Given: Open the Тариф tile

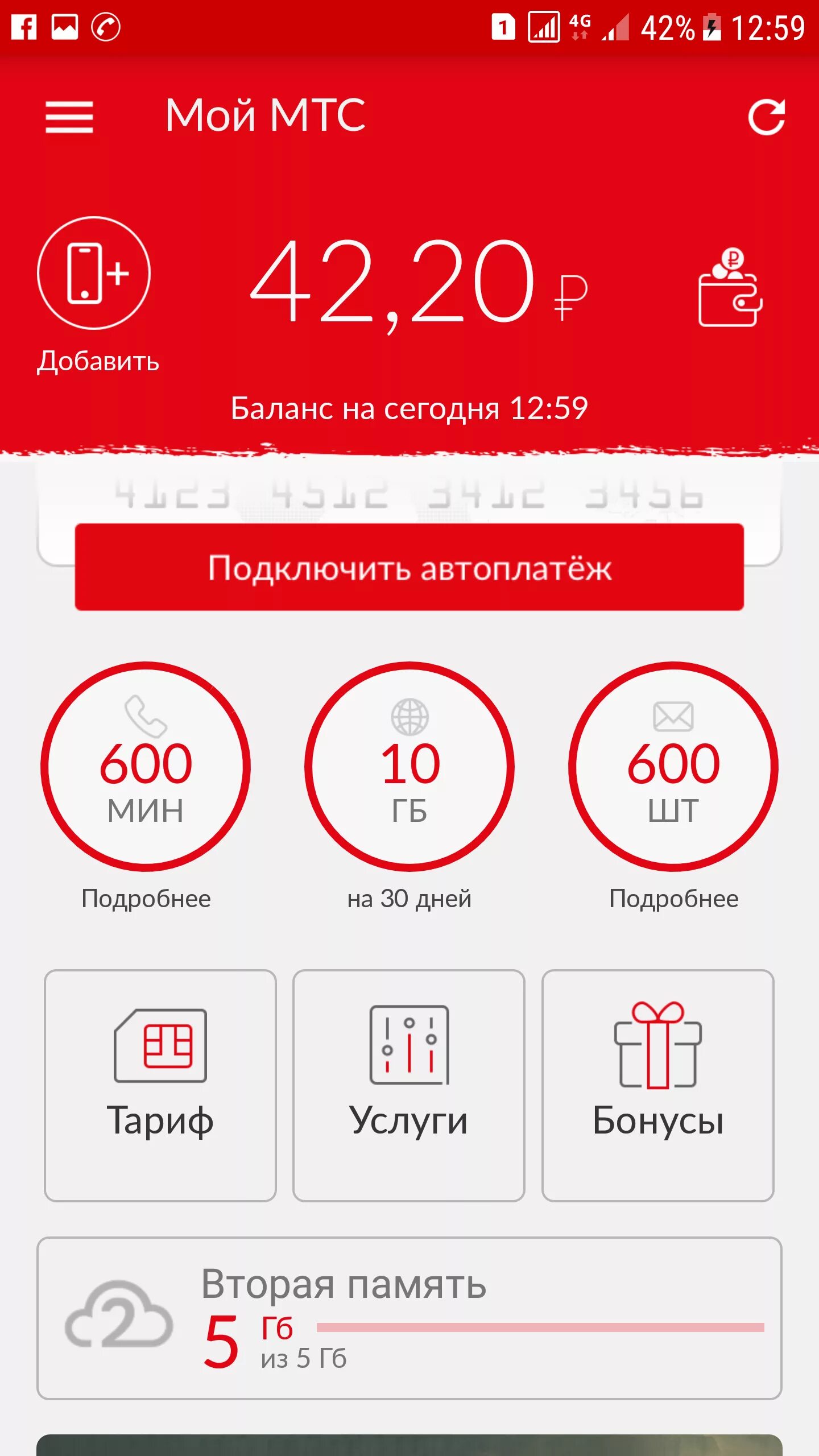Looking at the screenshot, I should [x=160, y=1085].
